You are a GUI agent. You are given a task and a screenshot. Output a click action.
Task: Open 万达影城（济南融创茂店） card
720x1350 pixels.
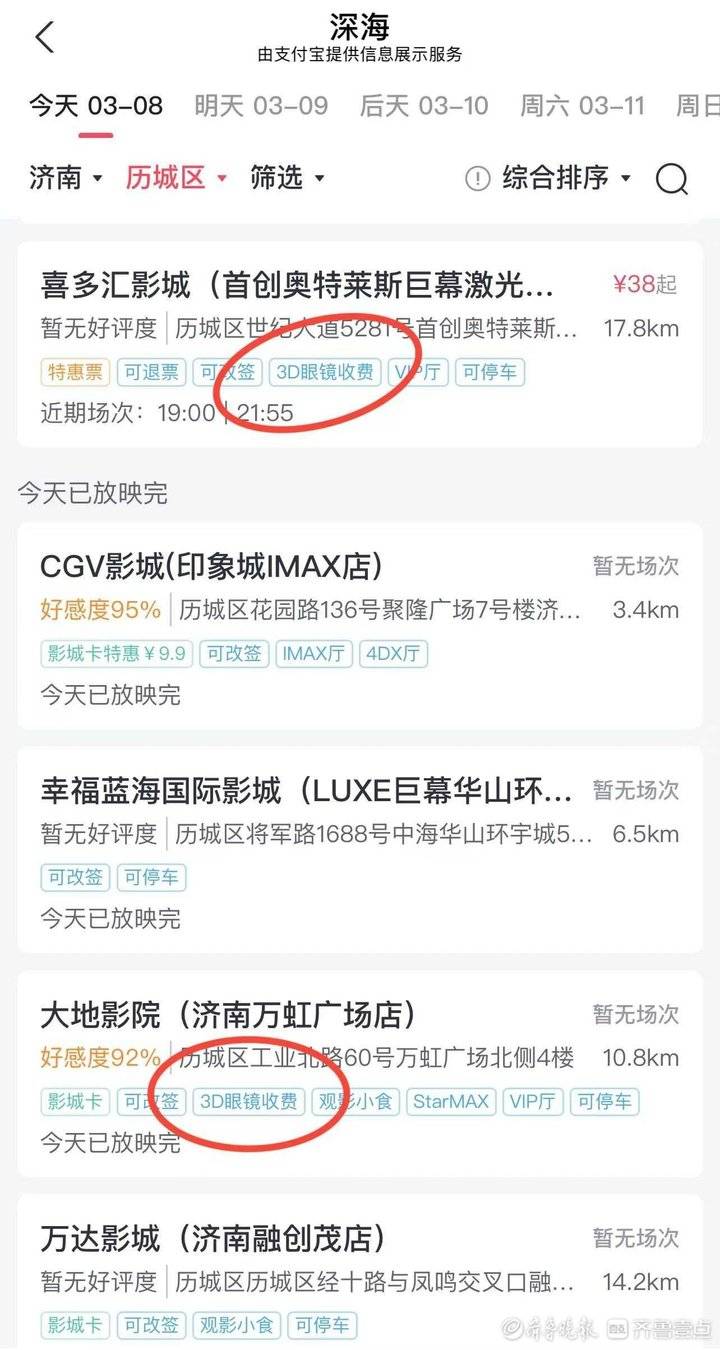coord(212,1240)
